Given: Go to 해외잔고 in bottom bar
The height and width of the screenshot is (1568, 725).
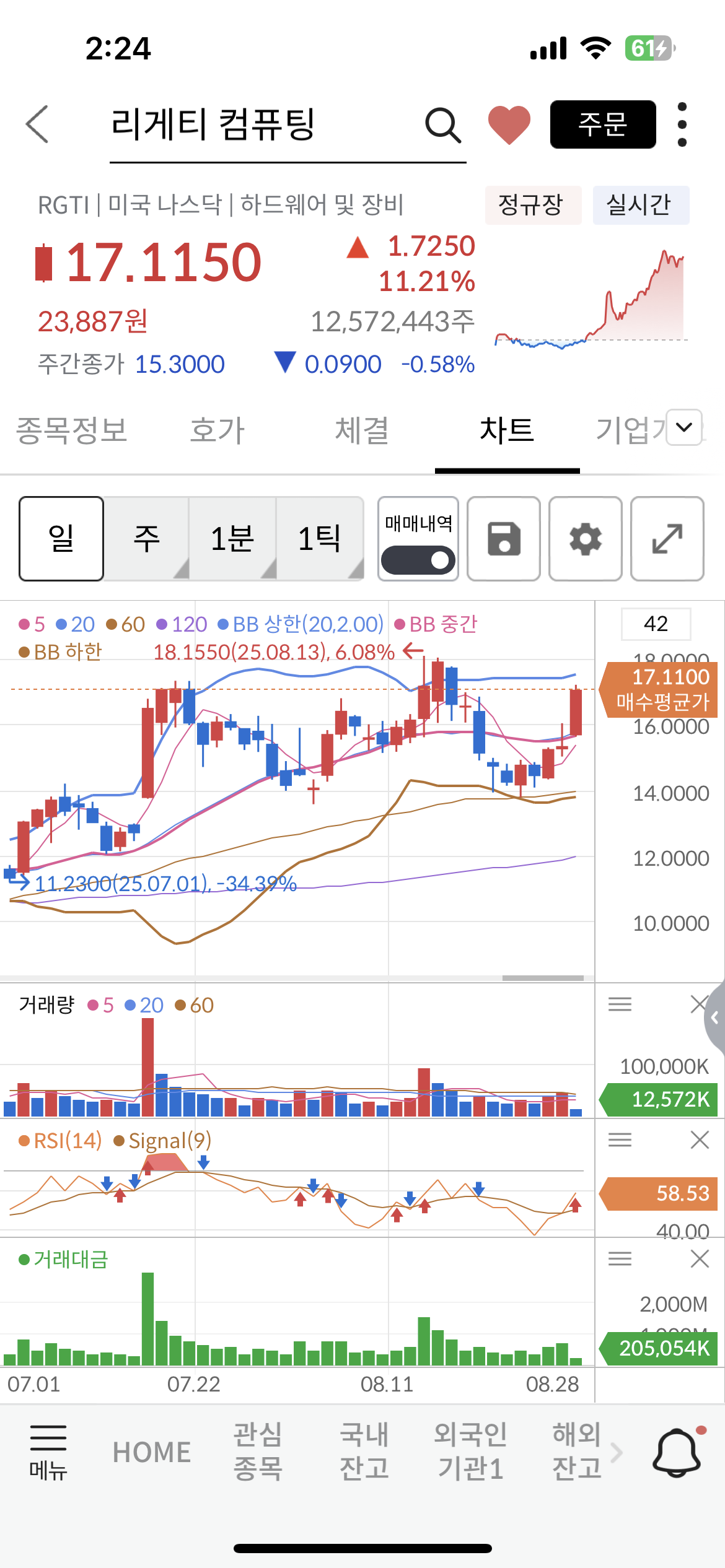Looking at the screenshot, I should coord(577,1451).
